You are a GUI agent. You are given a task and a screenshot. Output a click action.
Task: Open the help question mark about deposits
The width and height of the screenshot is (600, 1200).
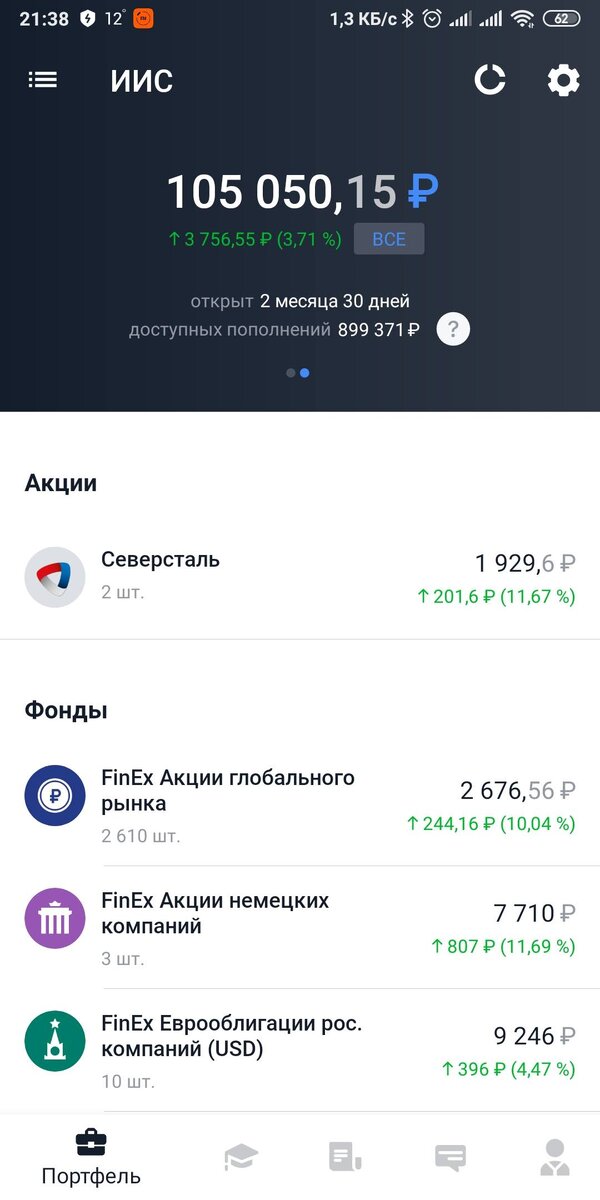(453, 329)
